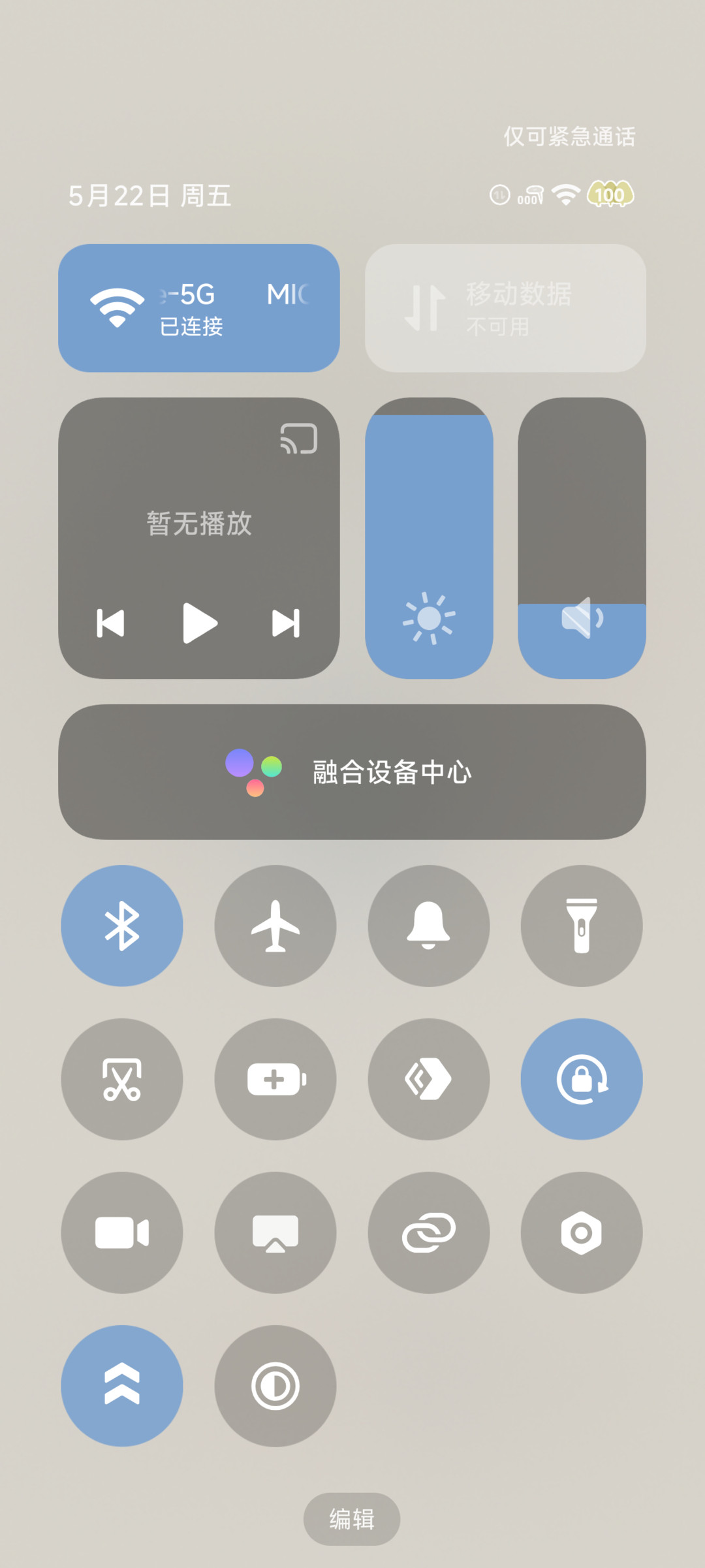
Task: Enable airplane mode
Action: (x=275, y=926)
